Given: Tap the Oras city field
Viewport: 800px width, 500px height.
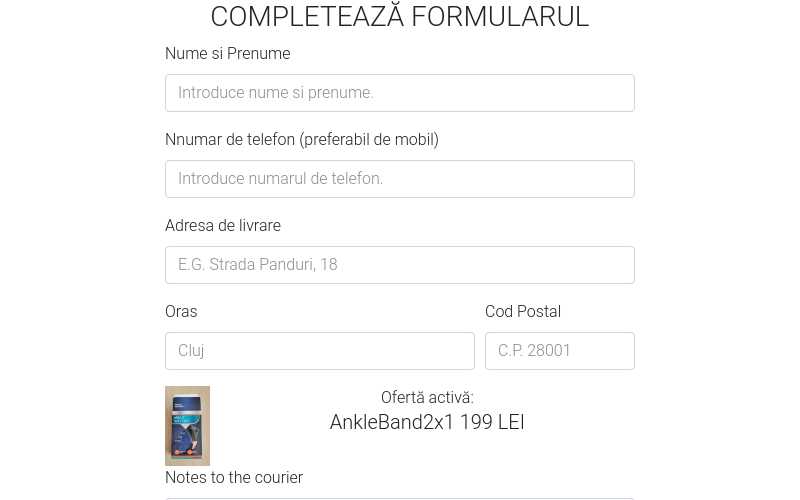Looking at the screenshot, I should coord(319,351).
